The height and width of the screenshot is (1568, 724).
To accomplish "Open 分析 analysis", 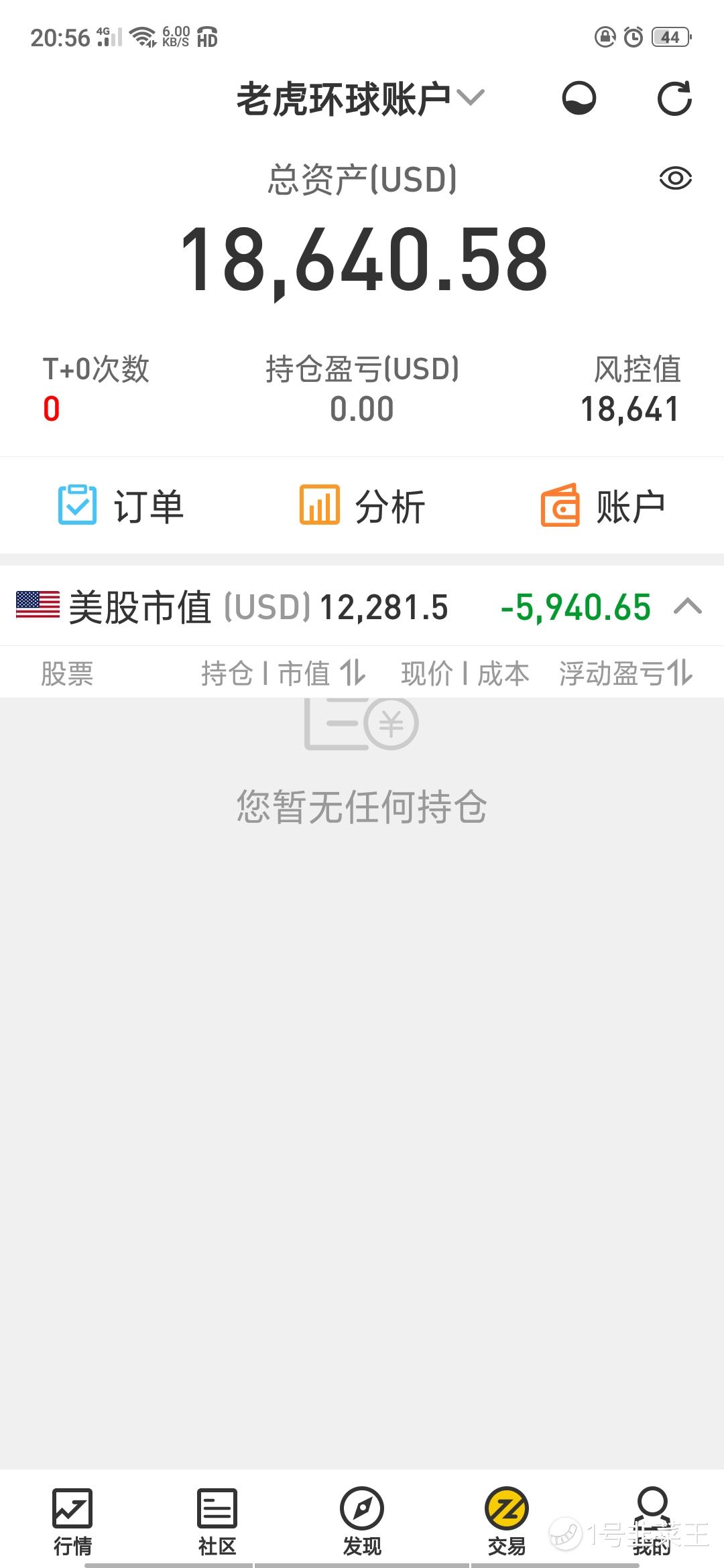I will click(x=362, y=506).
